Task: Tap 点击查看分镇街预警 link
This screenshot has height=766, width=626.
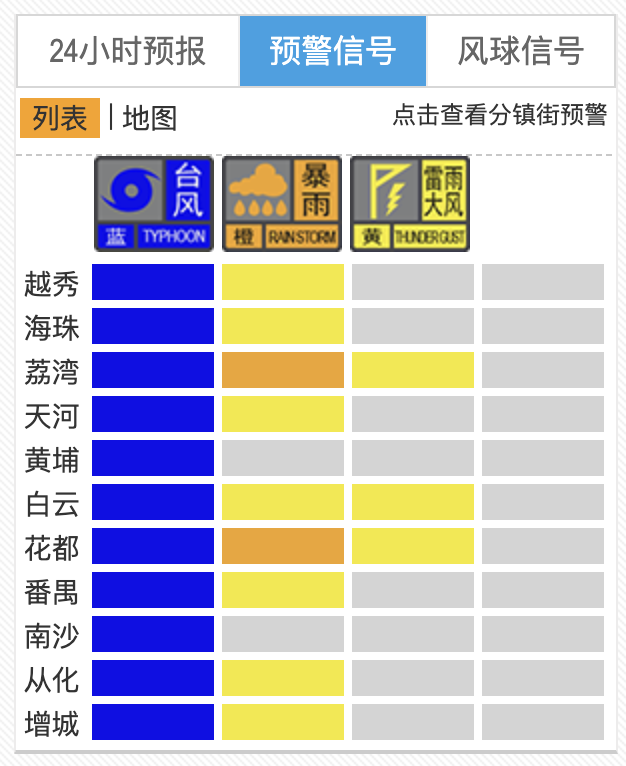Action: (499, 115)
